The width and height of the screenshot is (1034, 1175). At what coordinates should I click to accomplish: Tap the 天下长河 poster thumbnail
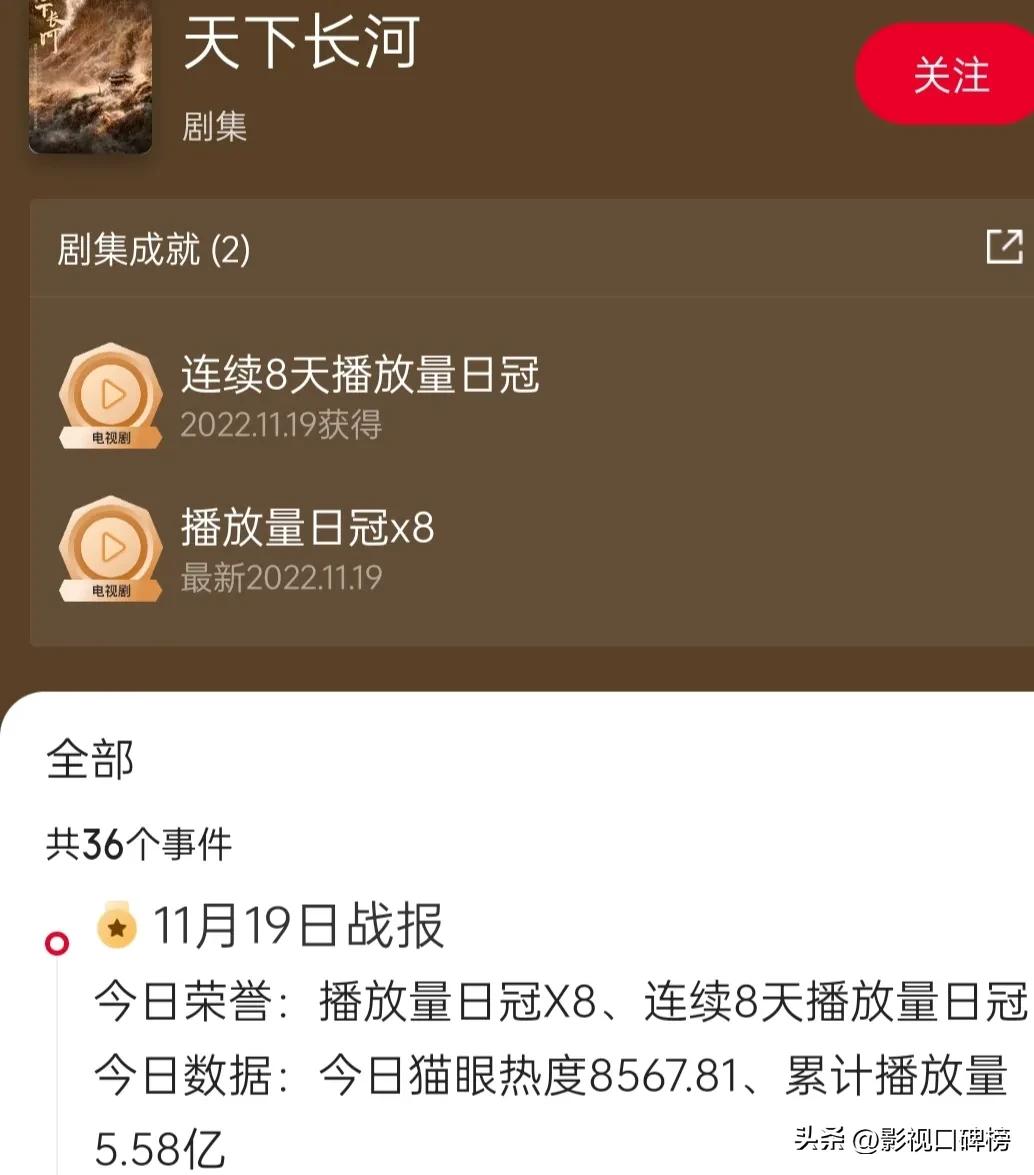point(90,76)
